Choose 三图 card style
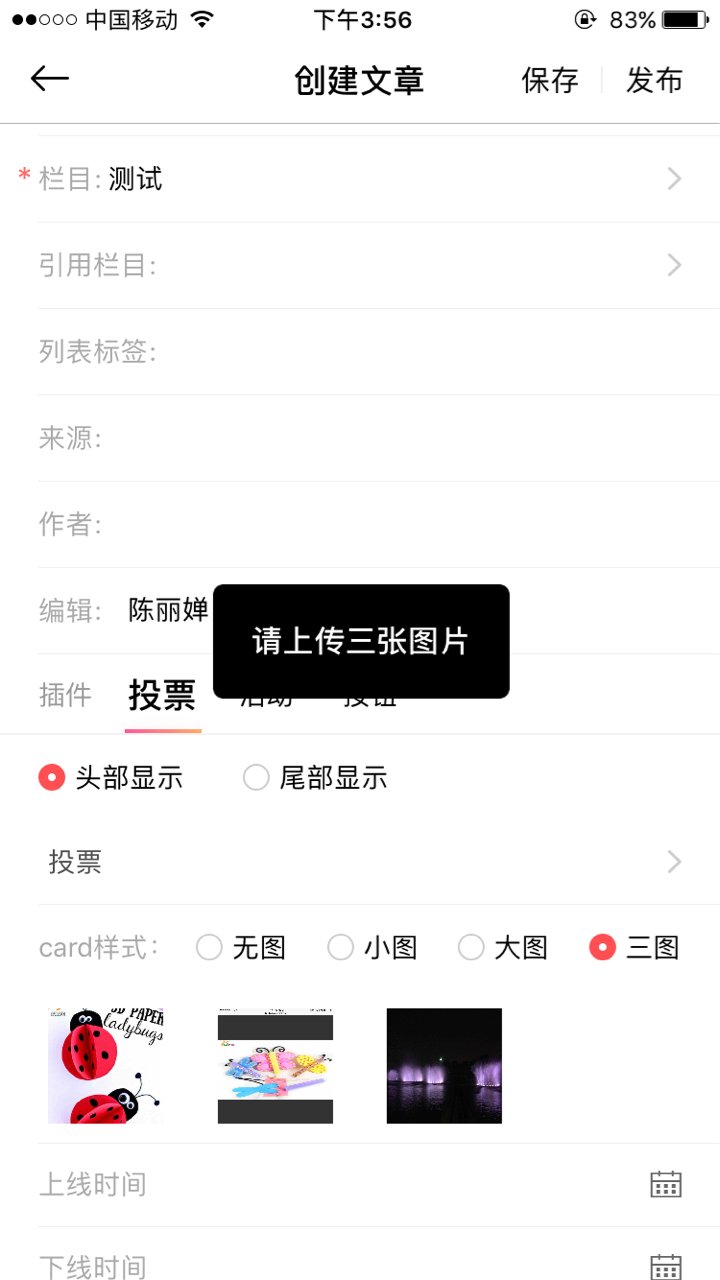The height and width of the screenshot is (1280, 720). [603, 947]
